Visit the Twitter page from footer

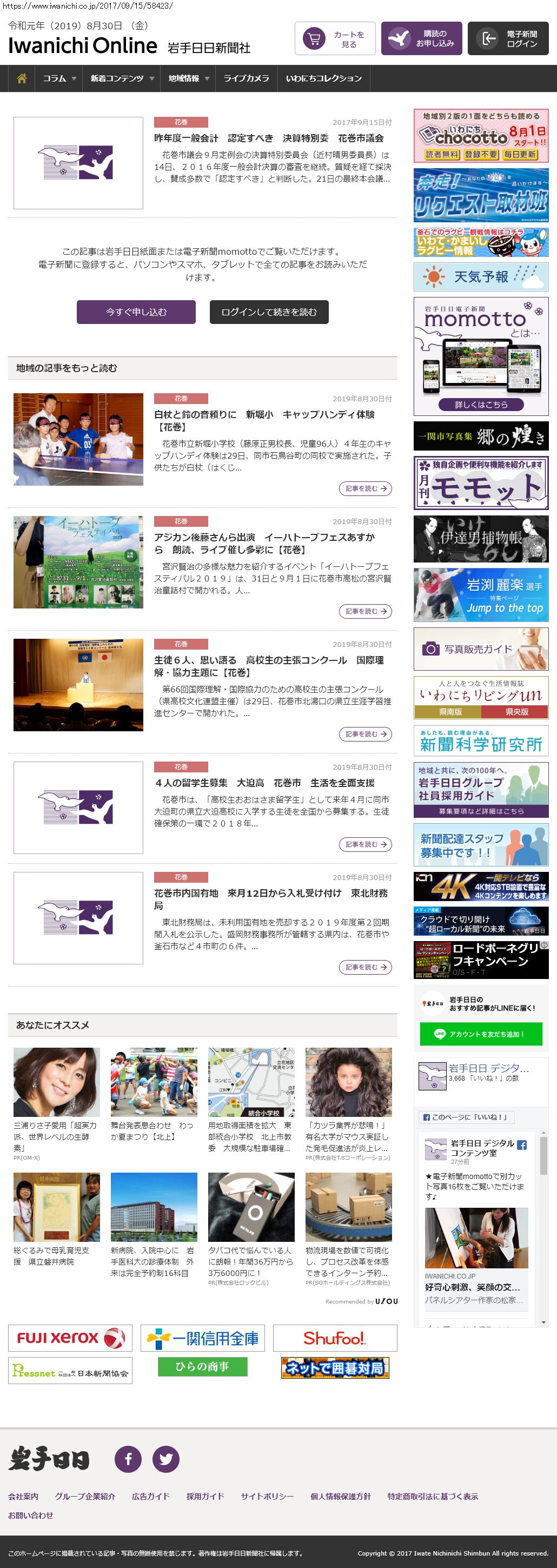(x=165, y=1459)
